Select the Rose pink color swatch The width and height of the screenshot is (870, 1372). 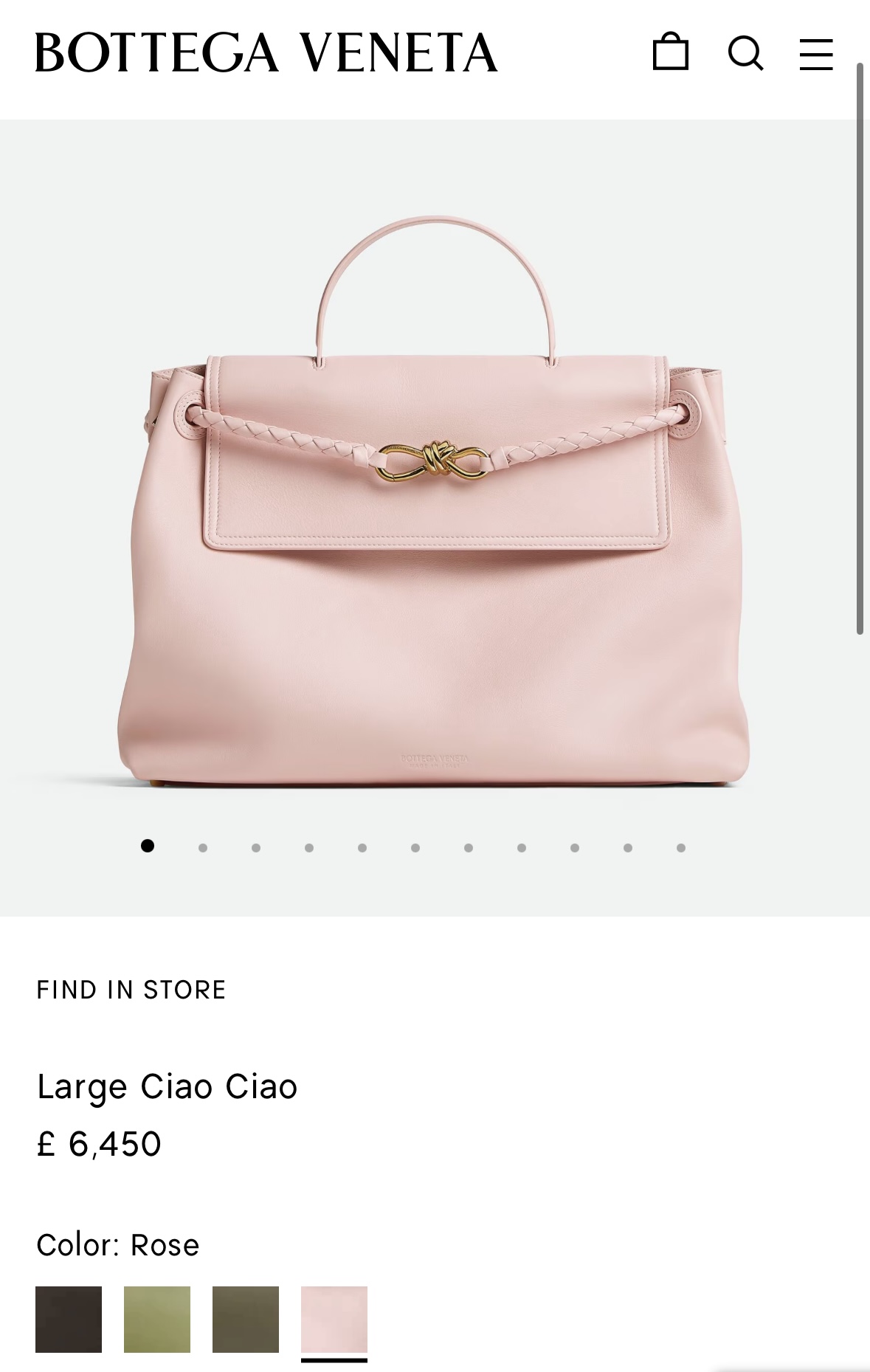(334, 1320)
